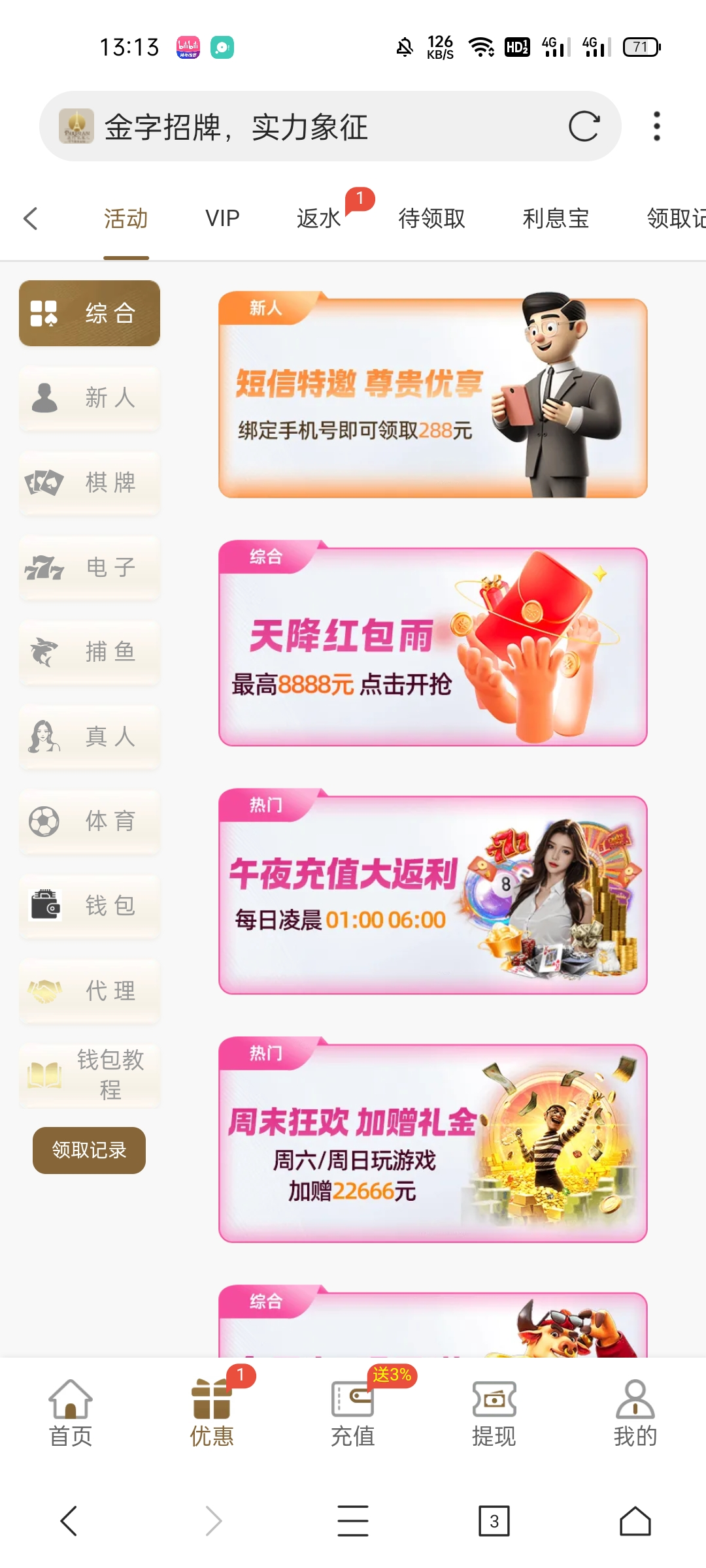Open the browser three-dot overflow menu
The image size is (706, 1568).
tap(656, 126)
